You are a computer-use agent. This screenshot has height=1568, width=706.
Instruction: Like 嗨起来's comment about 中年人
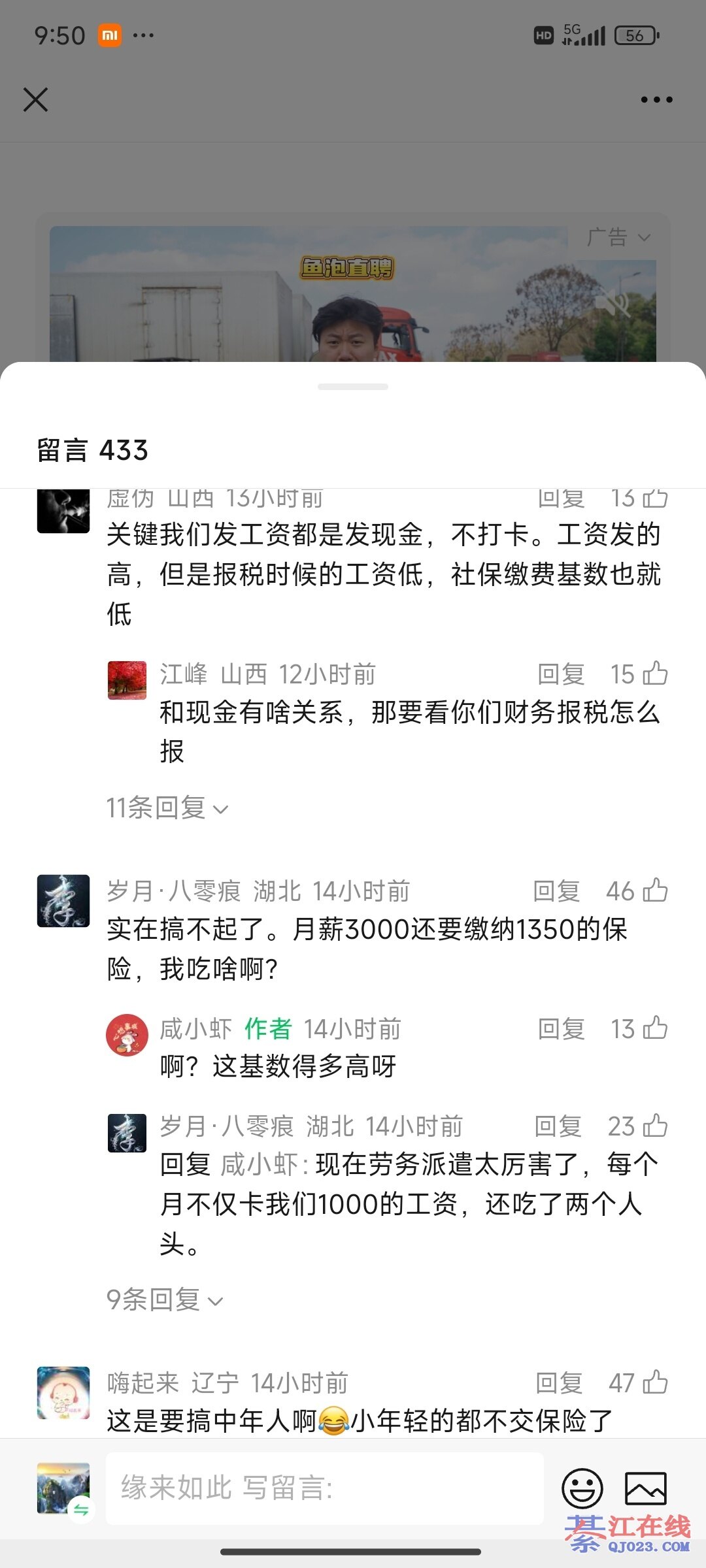point(655,1382)
